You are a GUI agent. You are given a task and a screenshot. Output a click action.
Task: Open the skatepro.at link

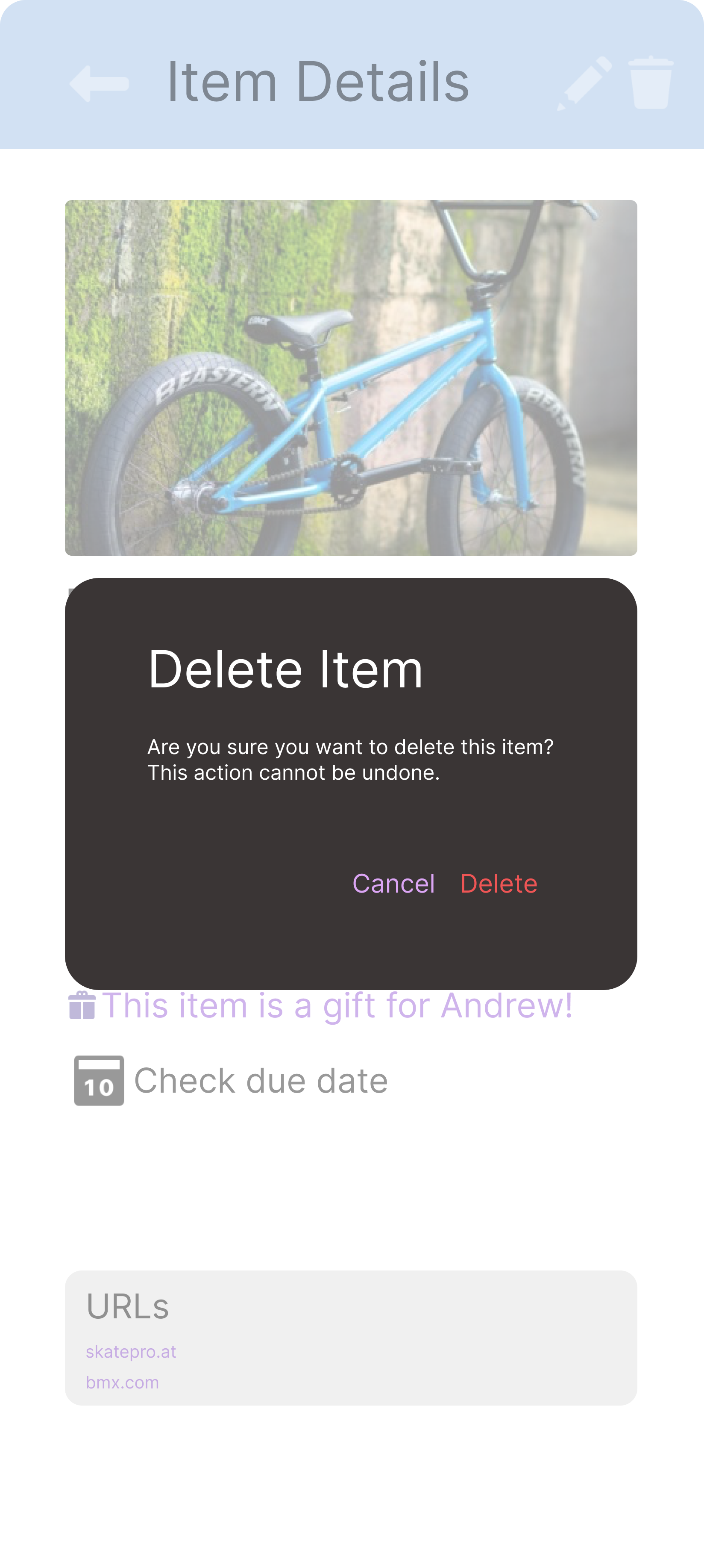coord(130,1351)
